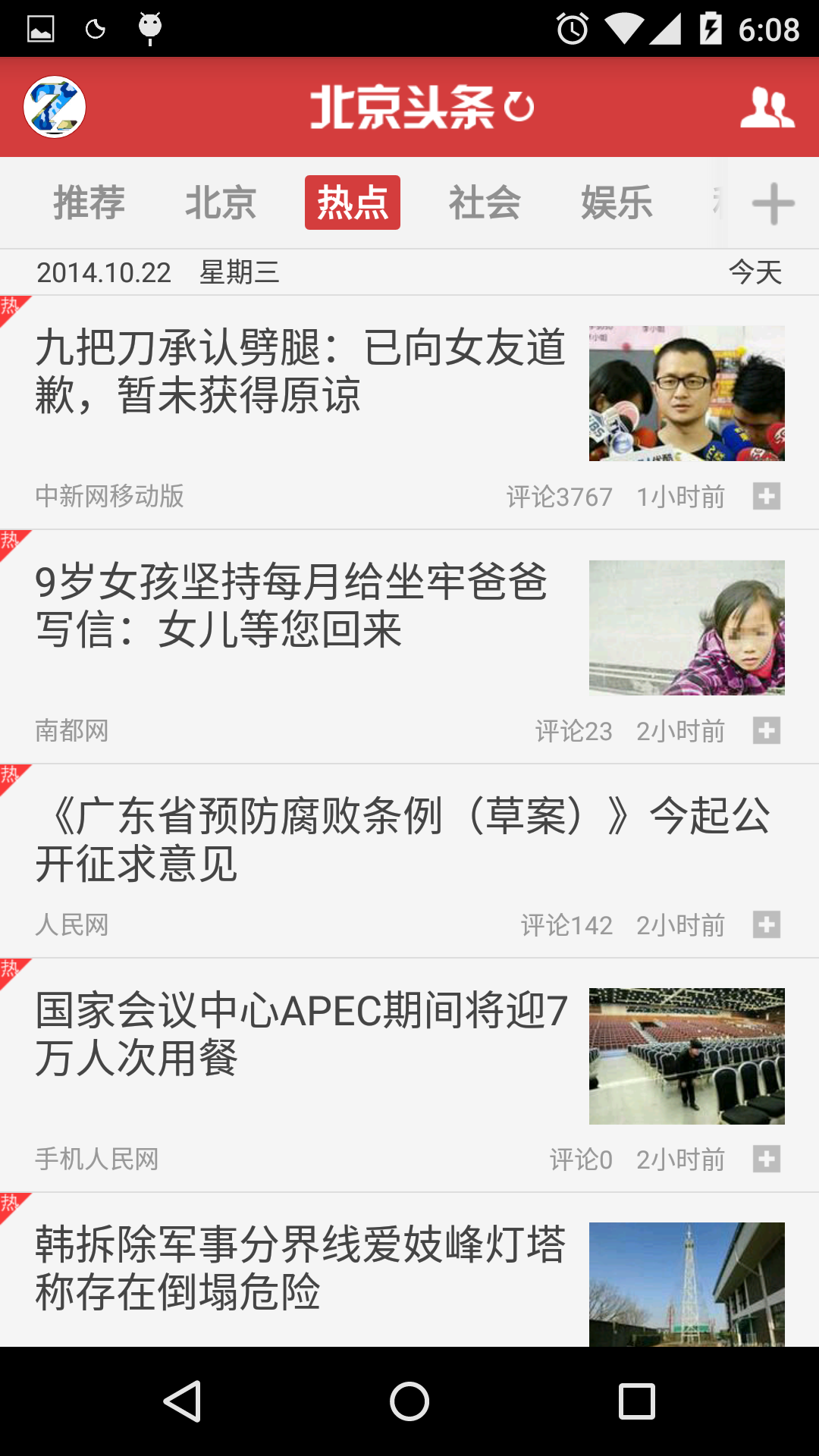Go back with the system back button

tap(182, 1401)
